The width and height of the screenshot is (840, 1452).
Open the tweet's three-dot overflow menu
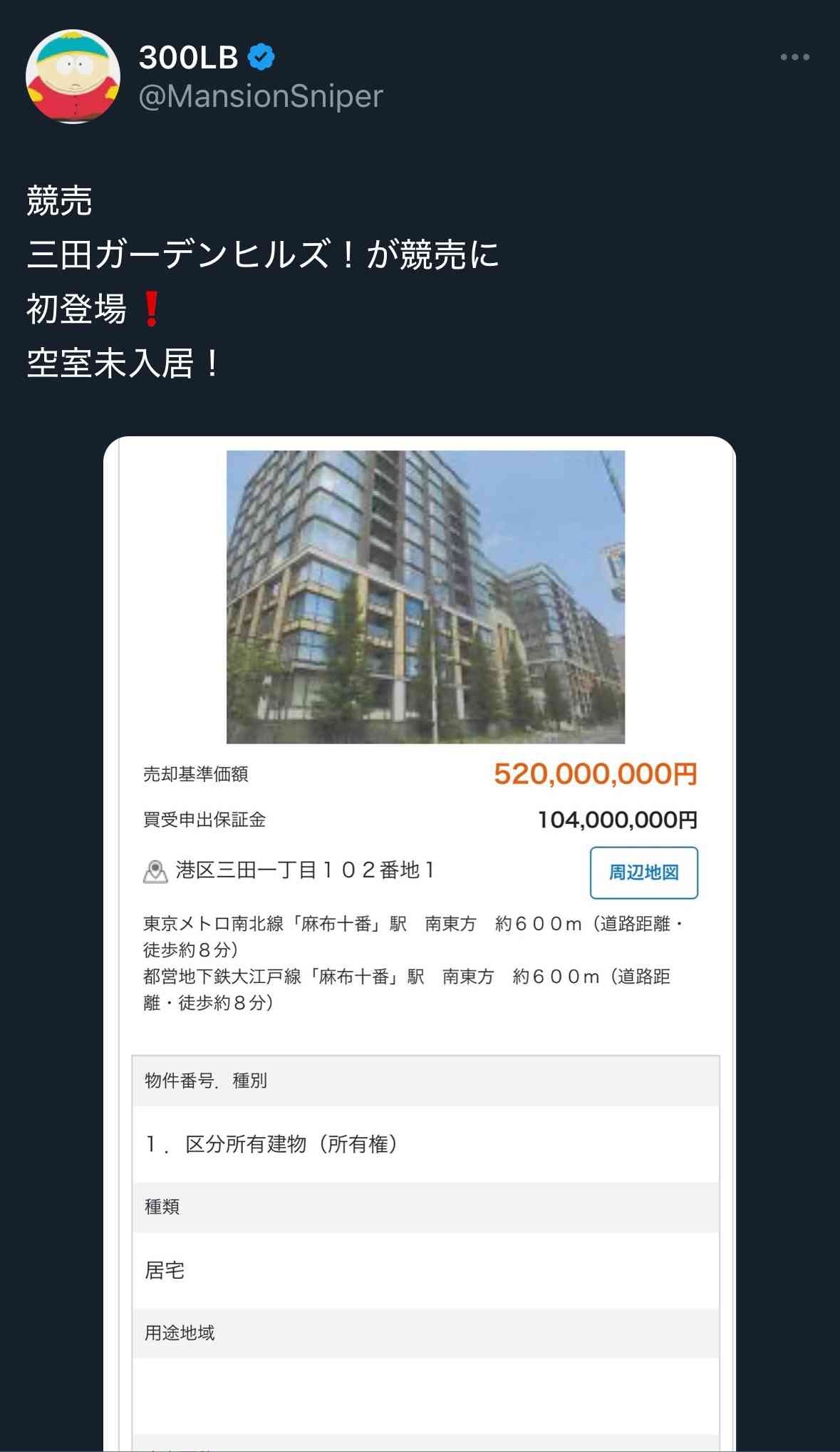pyautogui.click(x=794, y=57)
